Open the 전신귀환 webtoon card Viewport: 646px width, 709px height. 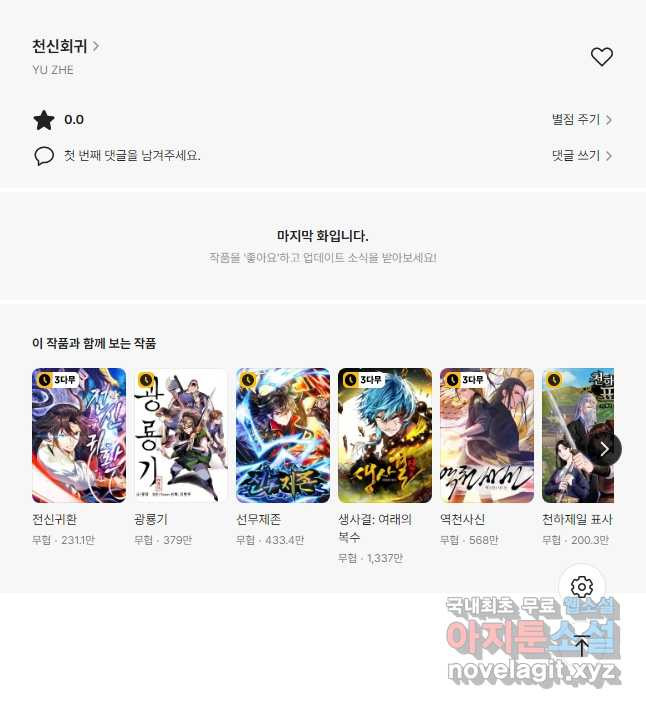79,436
